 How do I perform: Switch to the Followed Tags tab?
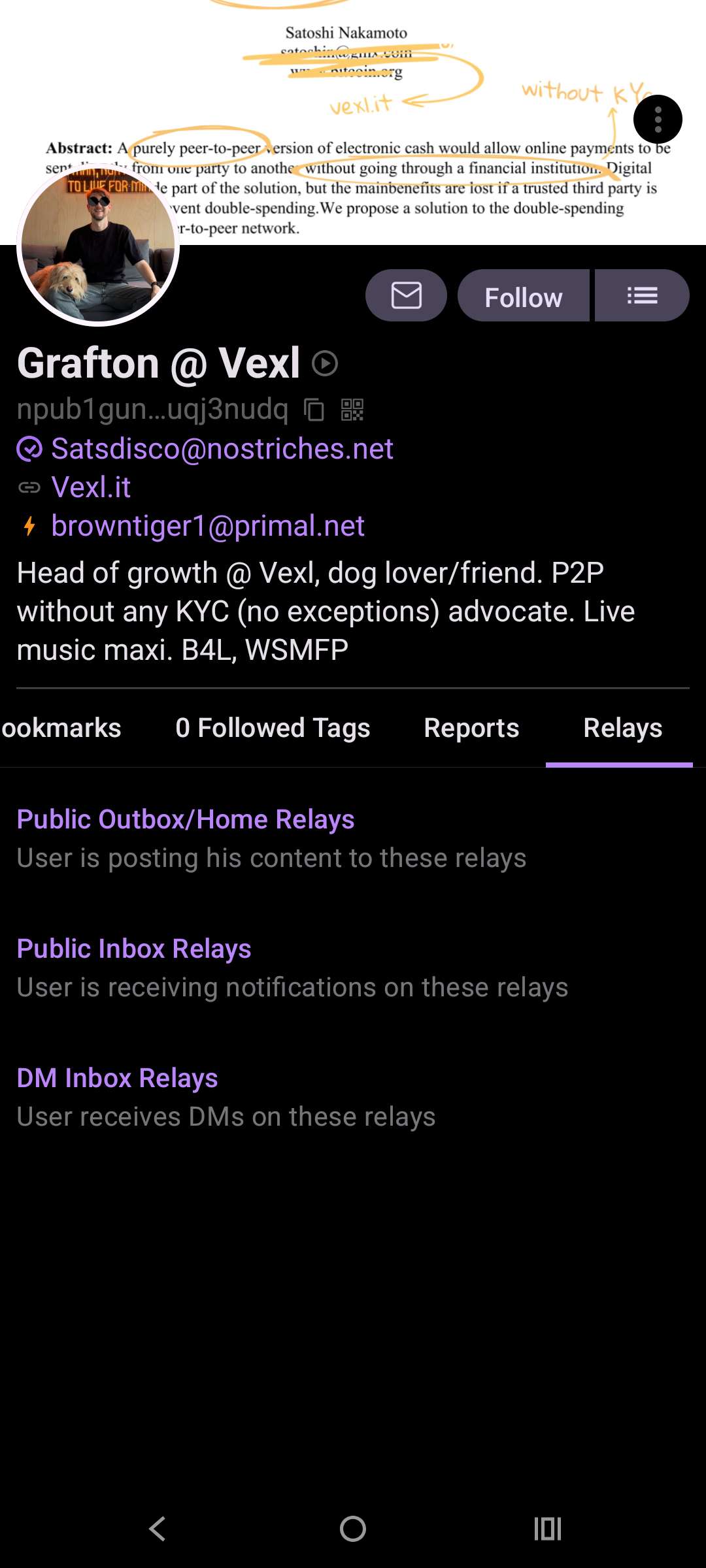pyautogui.click(x=273, y=728)
